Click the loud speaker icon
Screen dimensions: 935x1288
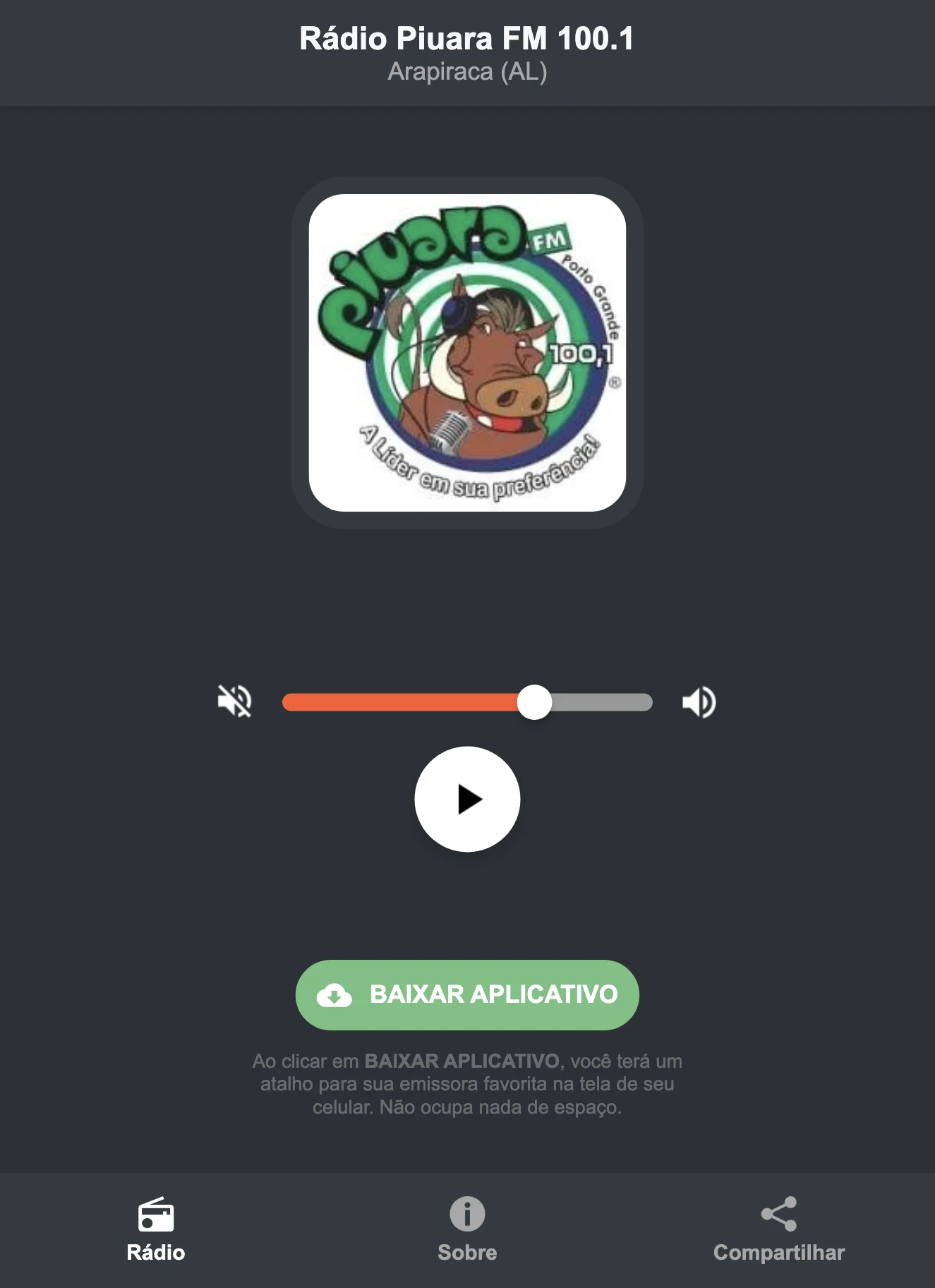click(699, 701)
